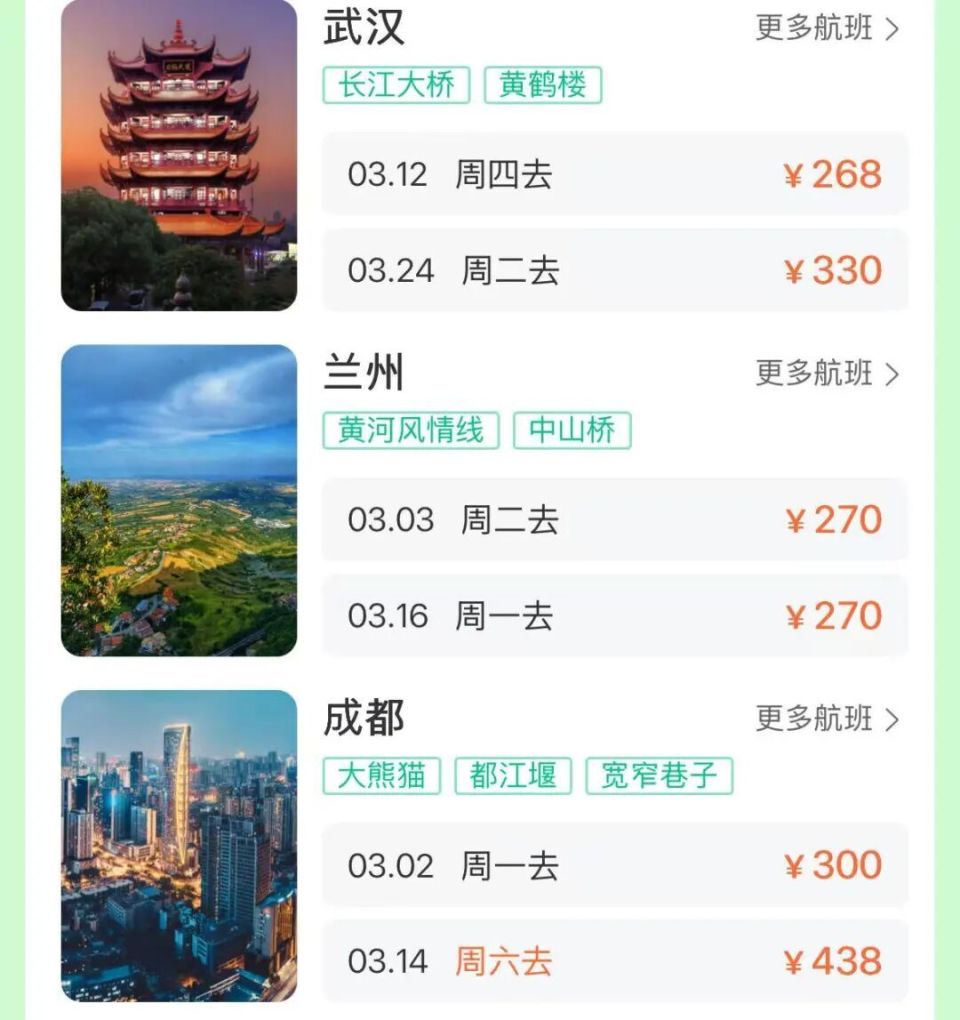
Task: Select the 大熊猫 tag
Action: tap(383, 775)
